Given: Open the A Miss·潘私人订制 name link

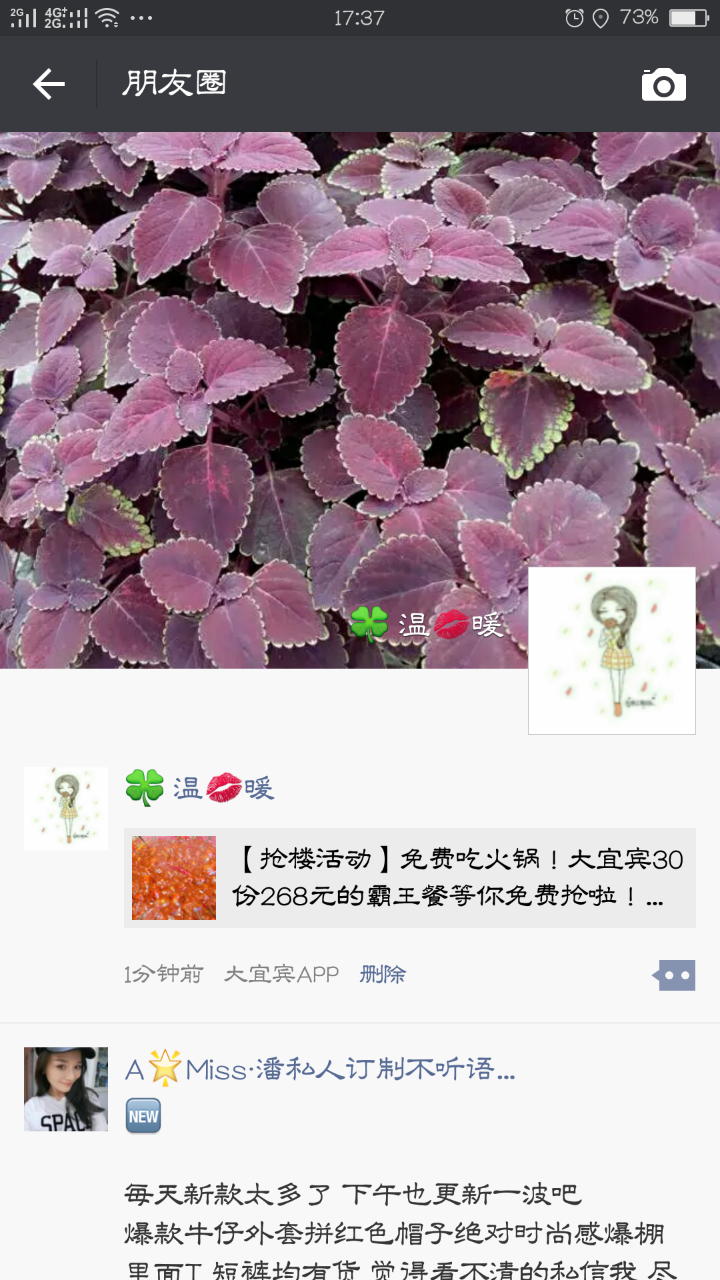Looking at the screenshot, I should tap(320, 1070).
